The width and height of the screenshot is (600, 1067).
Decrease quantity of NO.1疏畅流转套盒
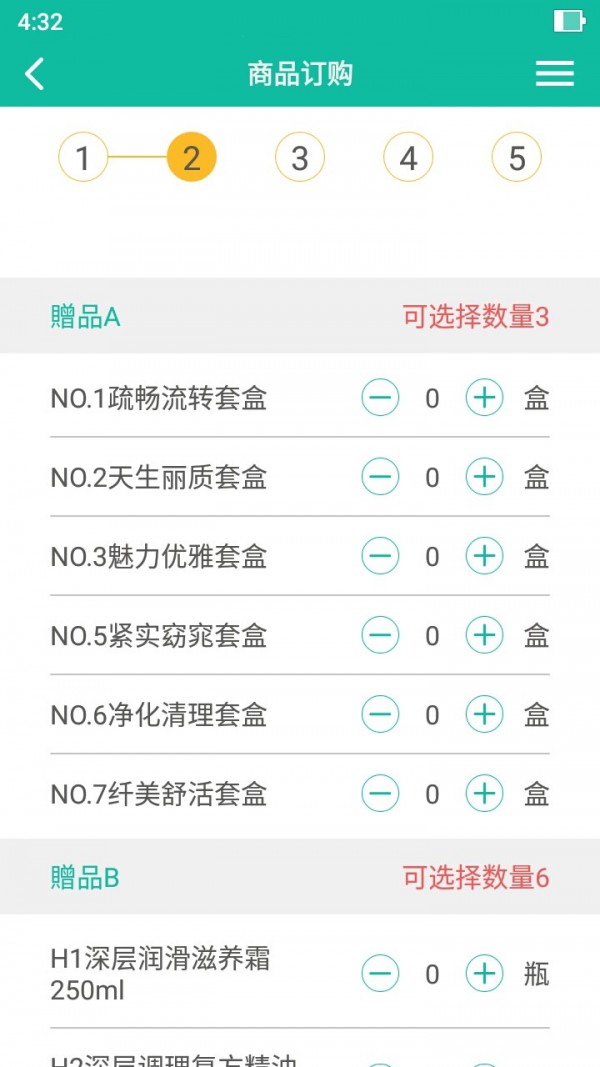(x=380, y=398)
